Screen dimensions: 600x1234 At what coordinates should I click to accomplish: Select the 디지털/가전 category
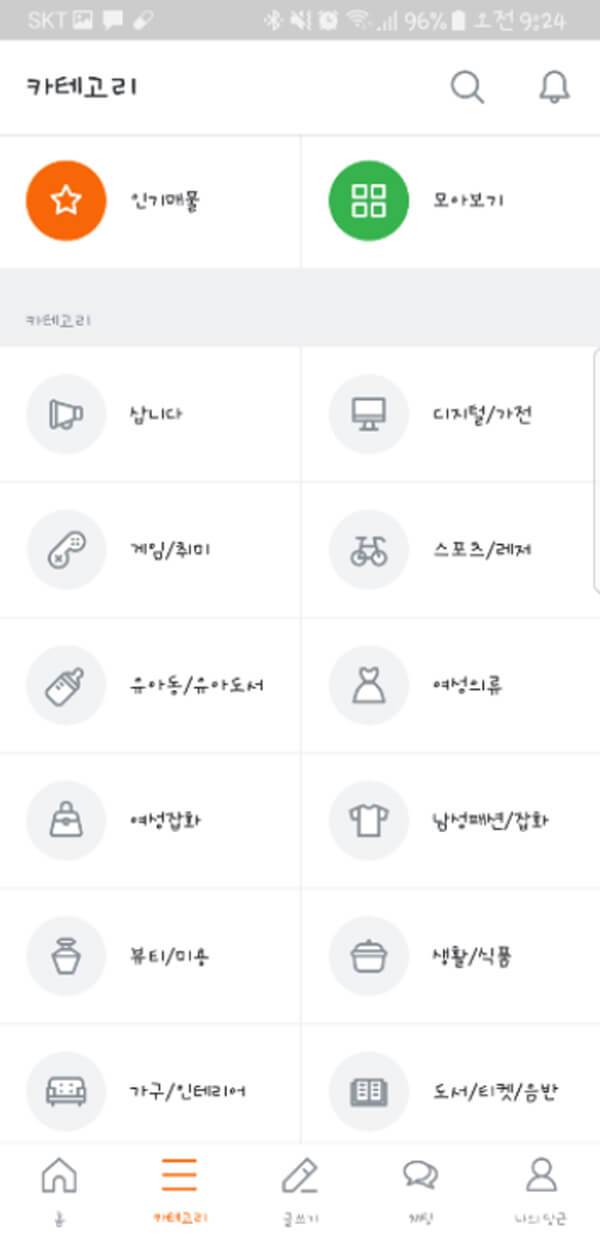point(450,414)
